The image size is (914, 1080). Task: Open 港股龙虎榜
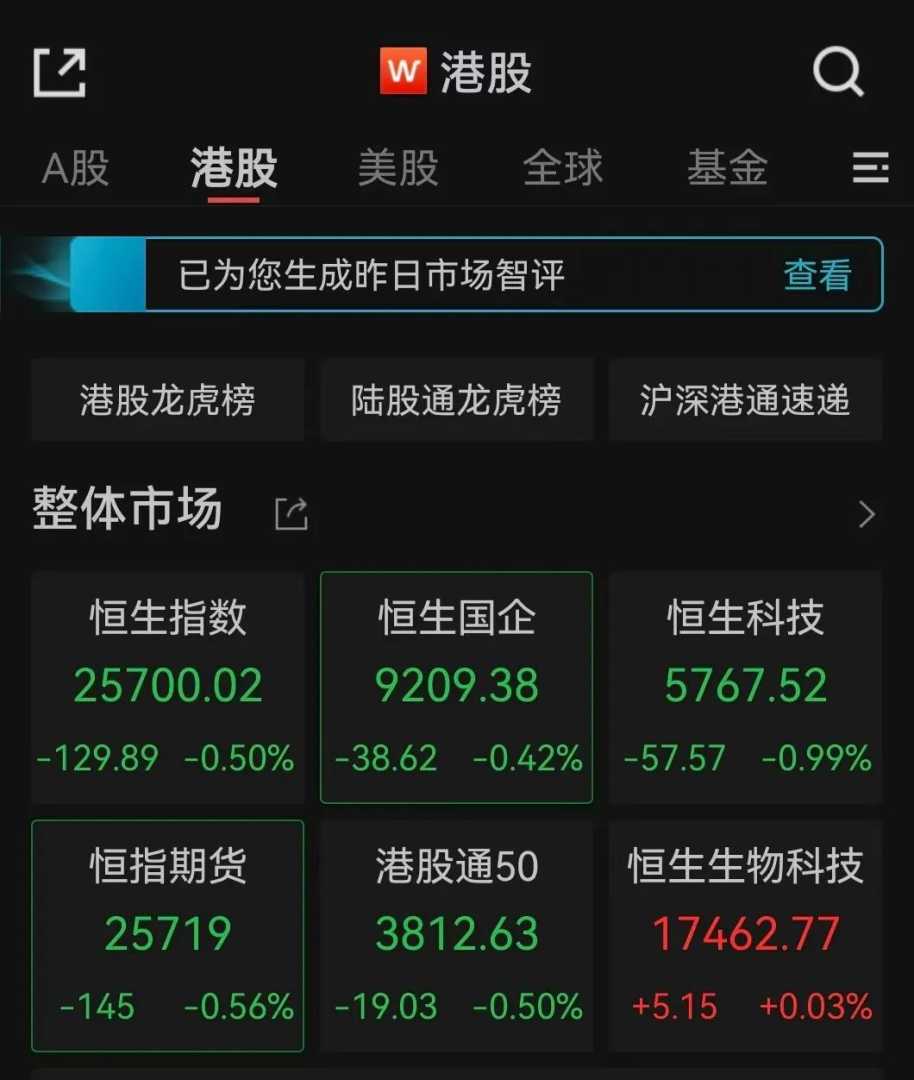(x=167, y=400)
